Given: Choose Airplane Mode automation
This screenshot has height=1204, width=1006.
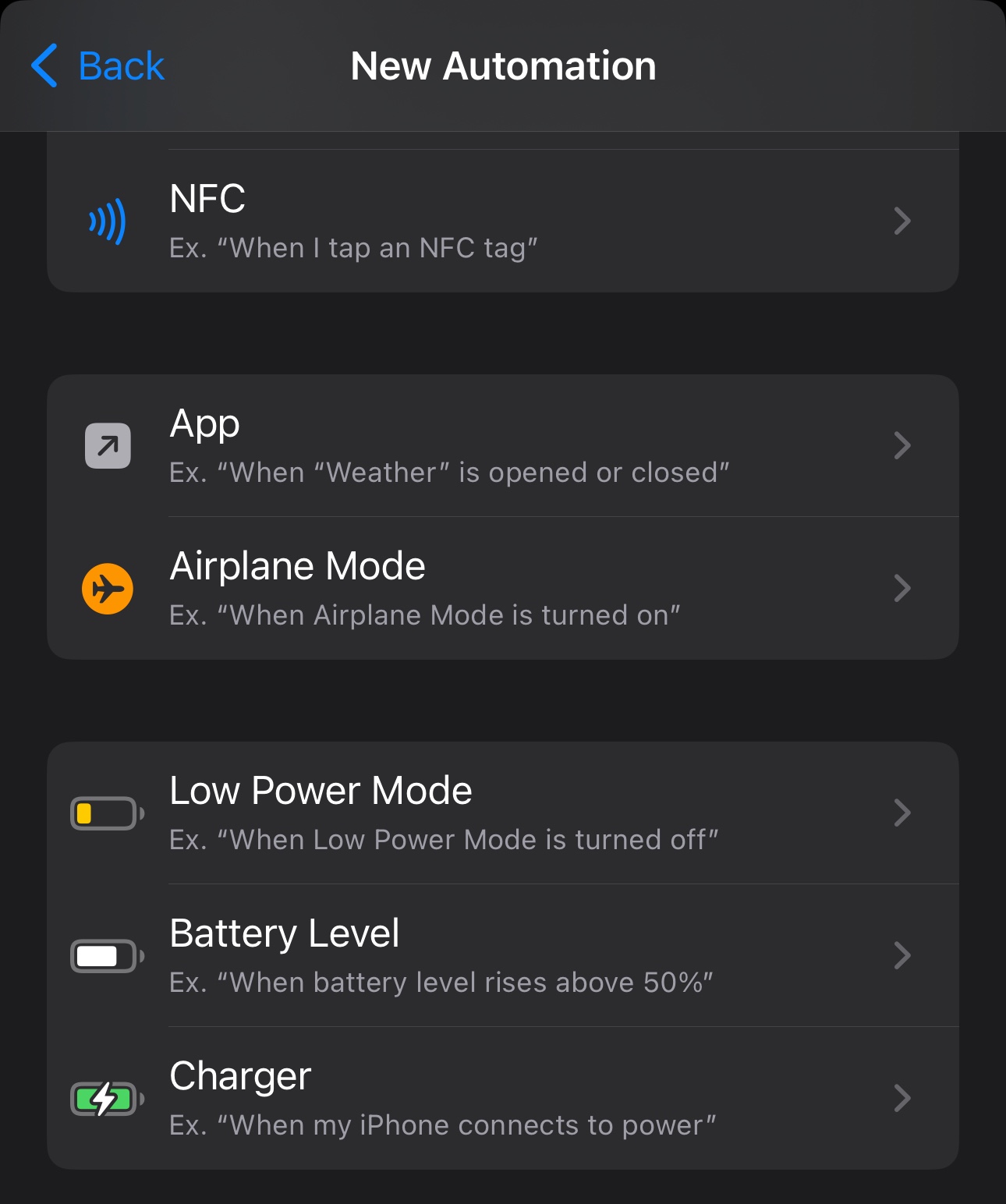Looking at the screenshot, I should coord(503,588).
